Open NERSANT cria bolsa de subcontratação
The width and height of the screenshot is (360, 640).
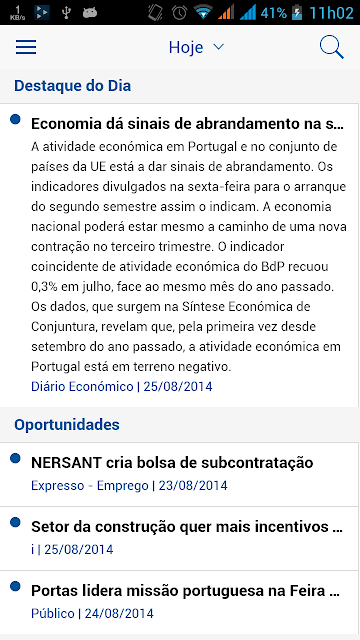180,474
